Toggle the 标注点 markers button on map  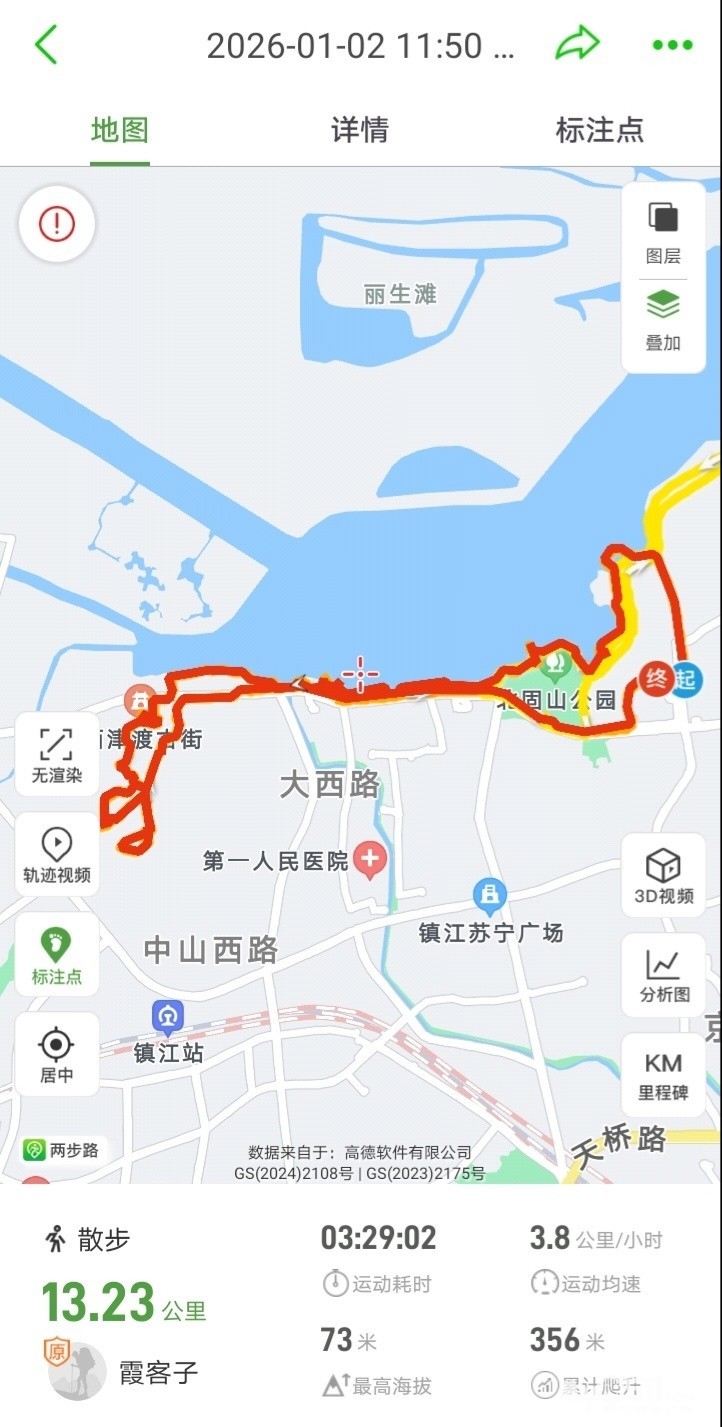tap(57, 955)
